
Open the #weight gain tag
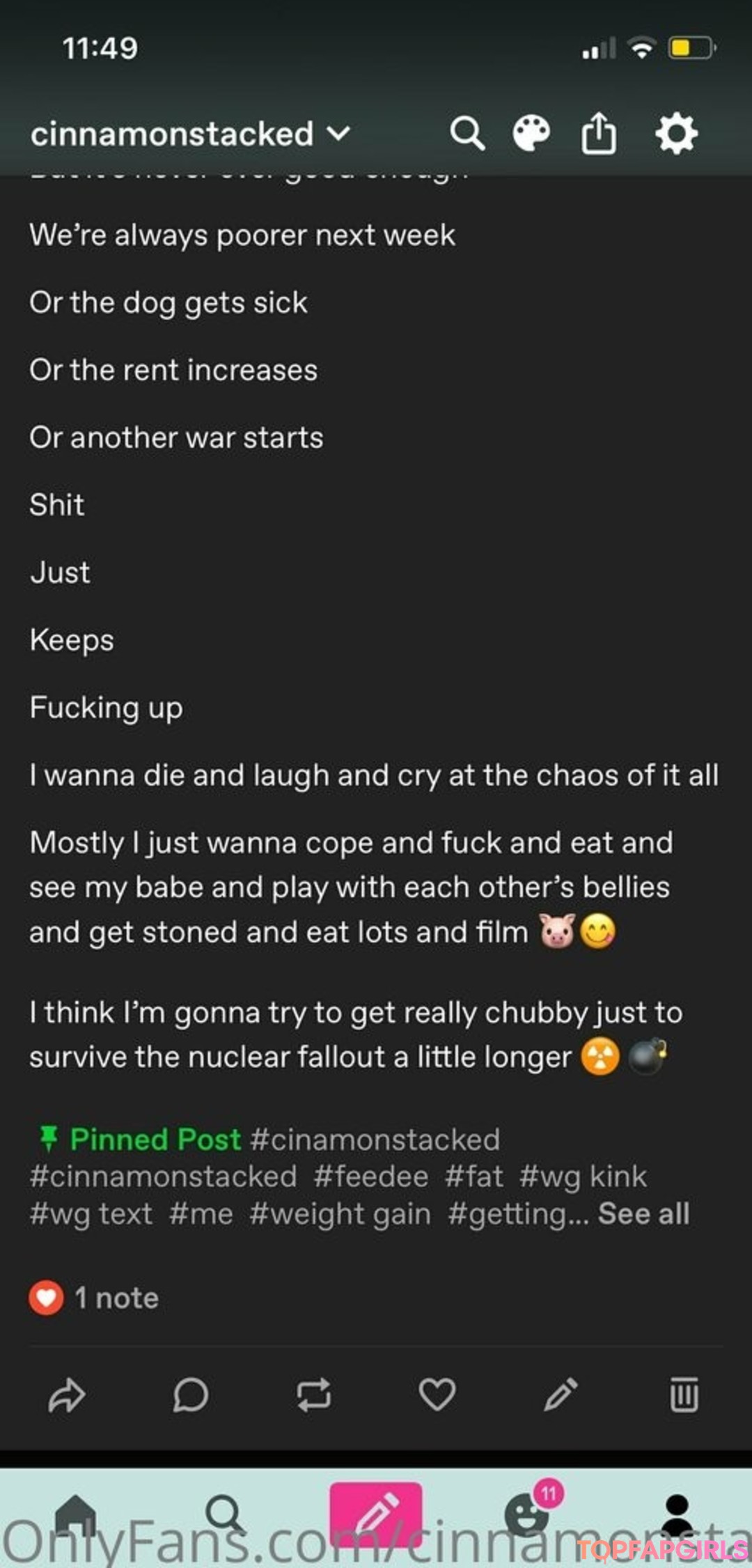click(x=340, y=1214)
